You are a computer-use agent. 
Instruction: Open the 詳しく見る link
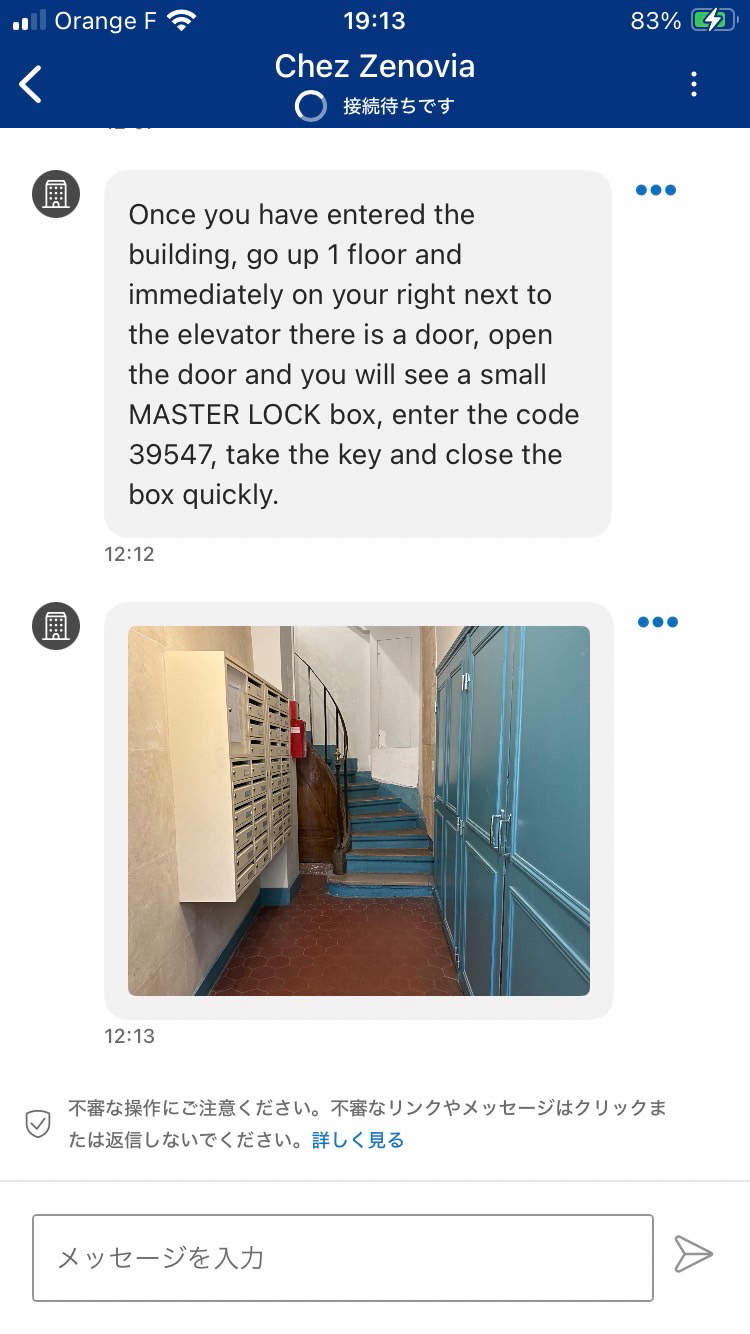(x=358, y=1140)
